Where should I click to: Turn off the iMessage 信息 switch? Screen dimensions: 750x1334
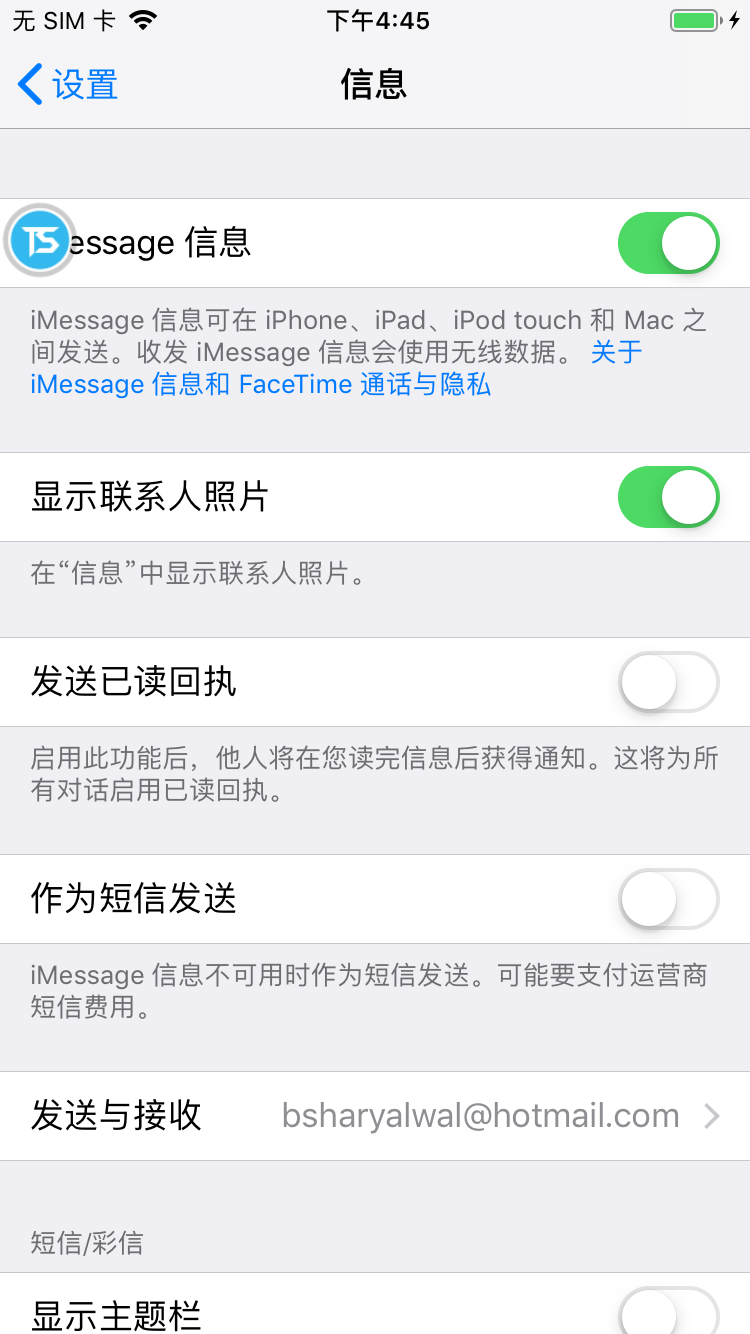(x=669, y=243)
